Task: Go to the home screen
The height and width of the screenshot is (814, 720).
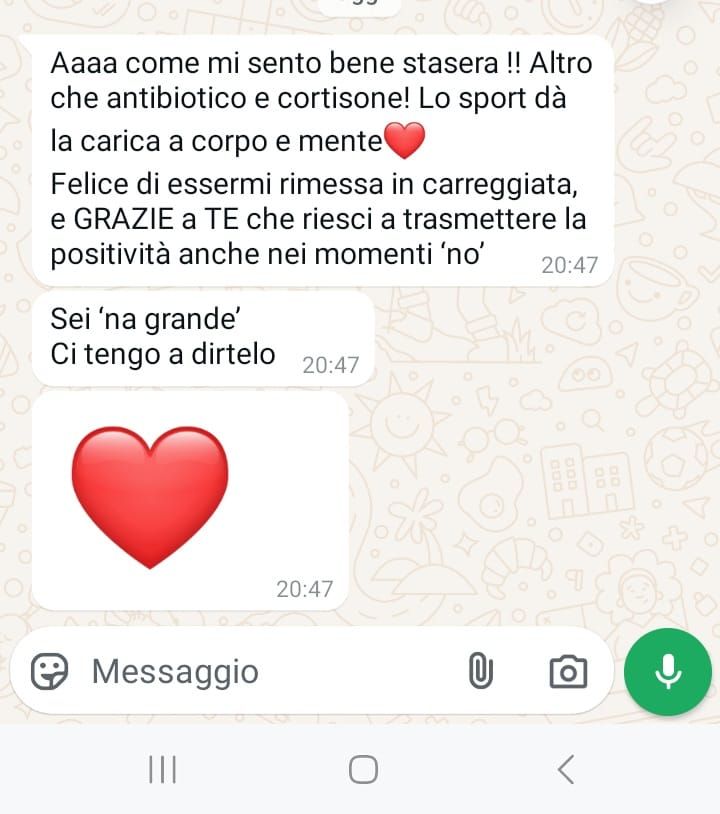Action: click(x=363, y=769)
